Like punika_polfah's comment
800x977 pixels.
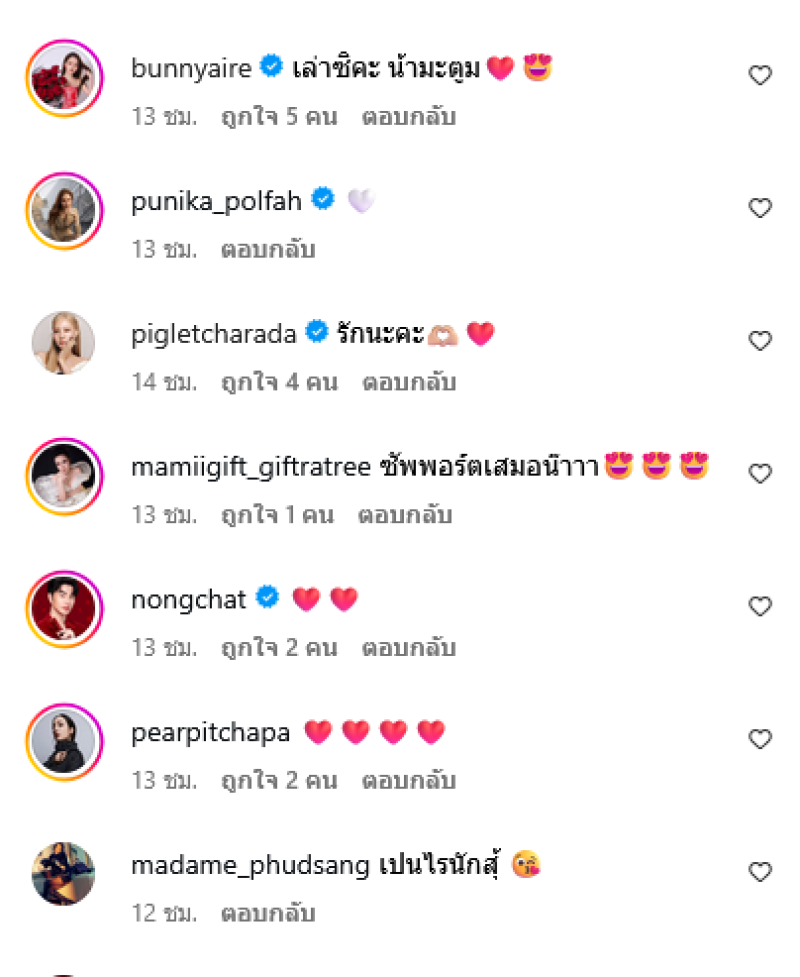pyautogui.click(x=760, y=208)
